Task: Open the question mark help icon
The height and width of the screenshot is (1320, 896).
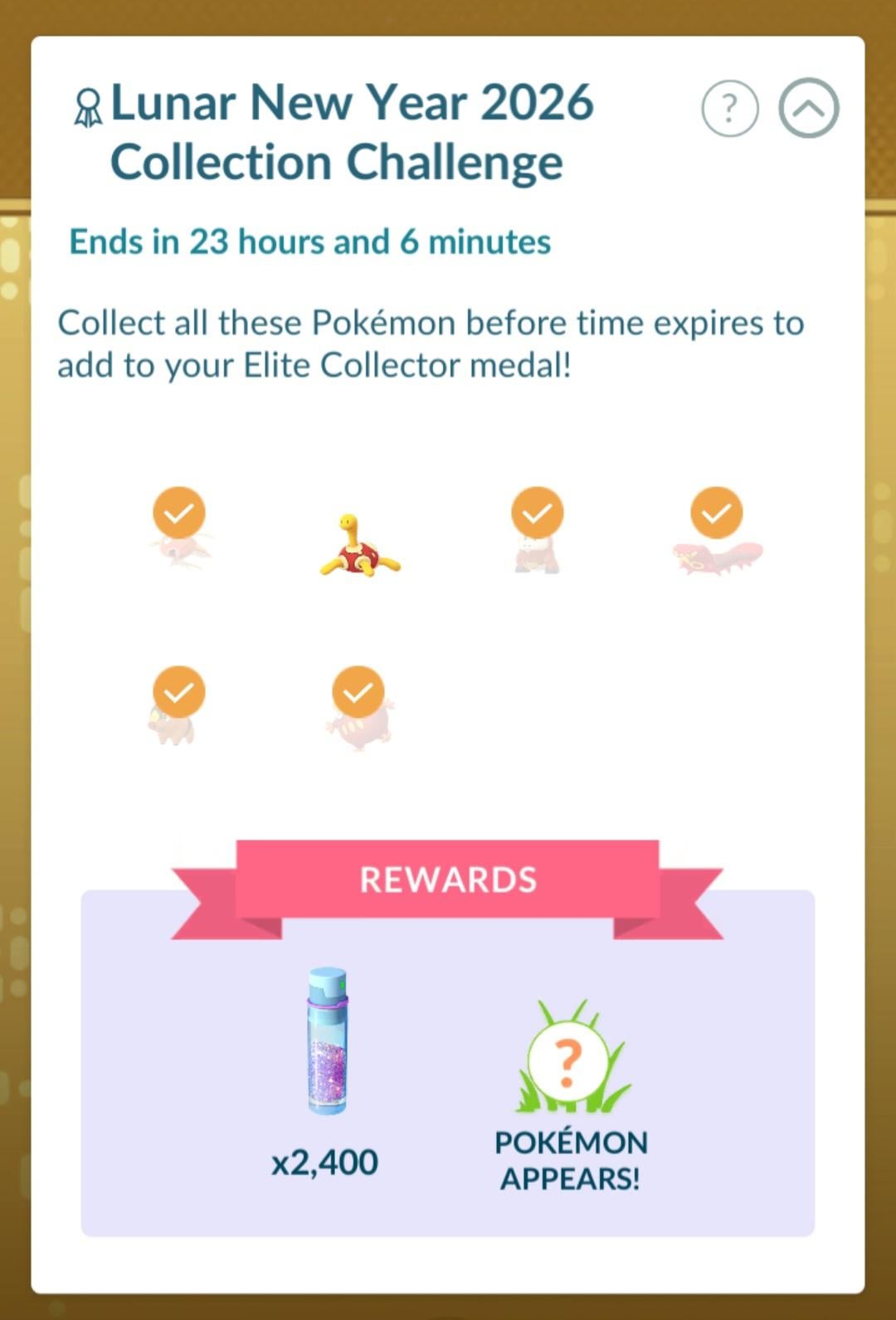Action: pyautogui.click(x=729, y=109)
